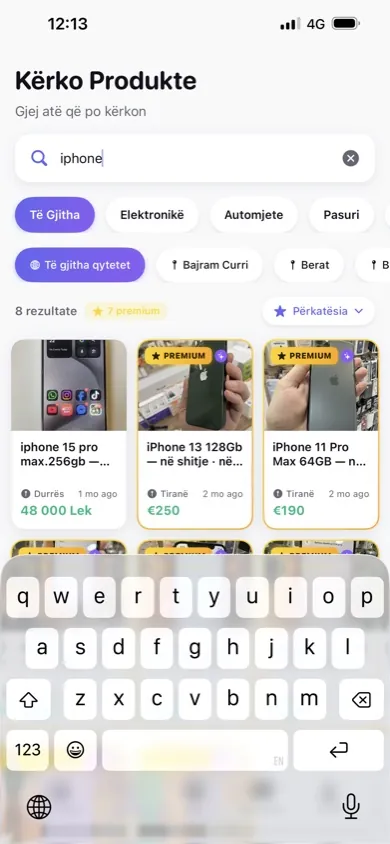Hit the keyboard return key
The width and height of the screenshot is (390, 844).
click(338, 750)
